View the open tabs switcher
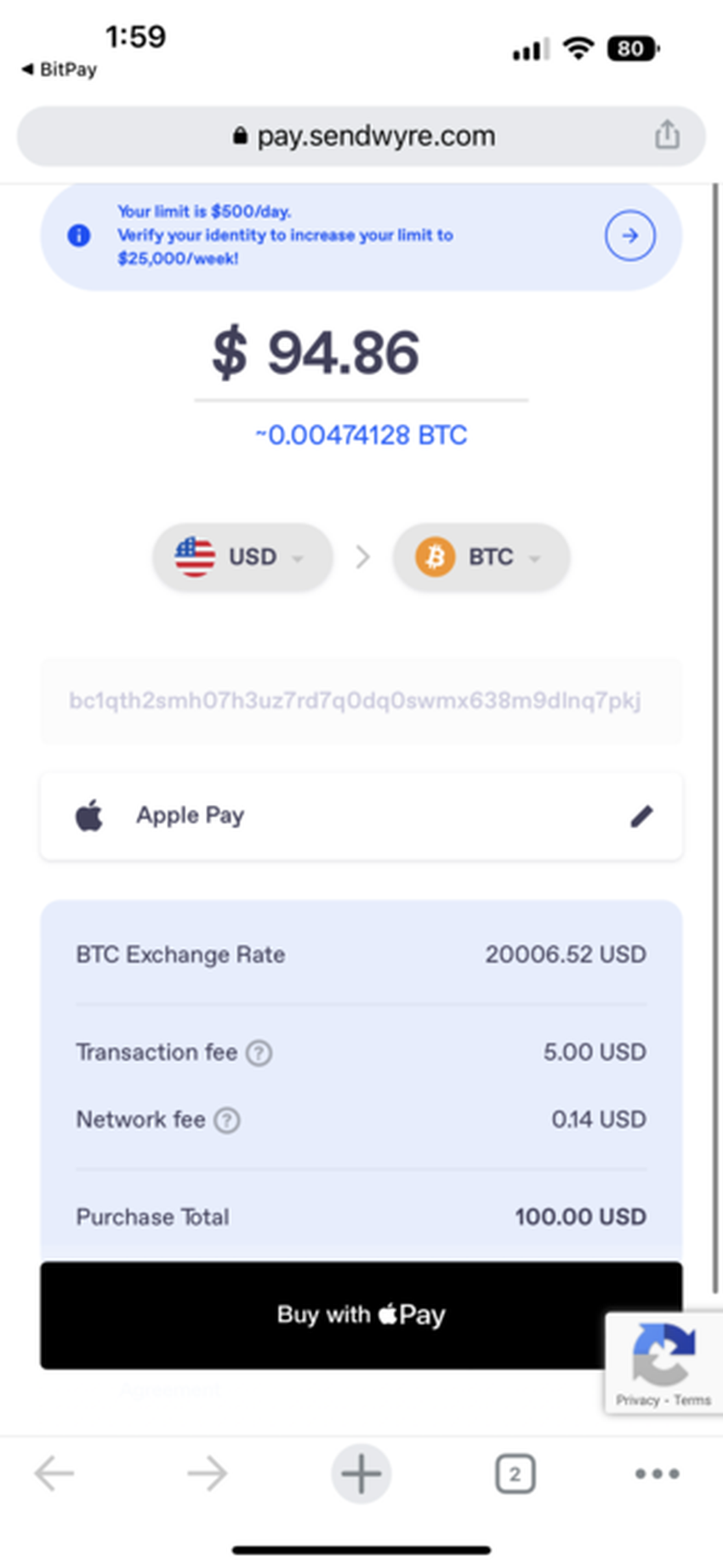723x1568 pixels. pyautogui.click(x=515, y=1474)
